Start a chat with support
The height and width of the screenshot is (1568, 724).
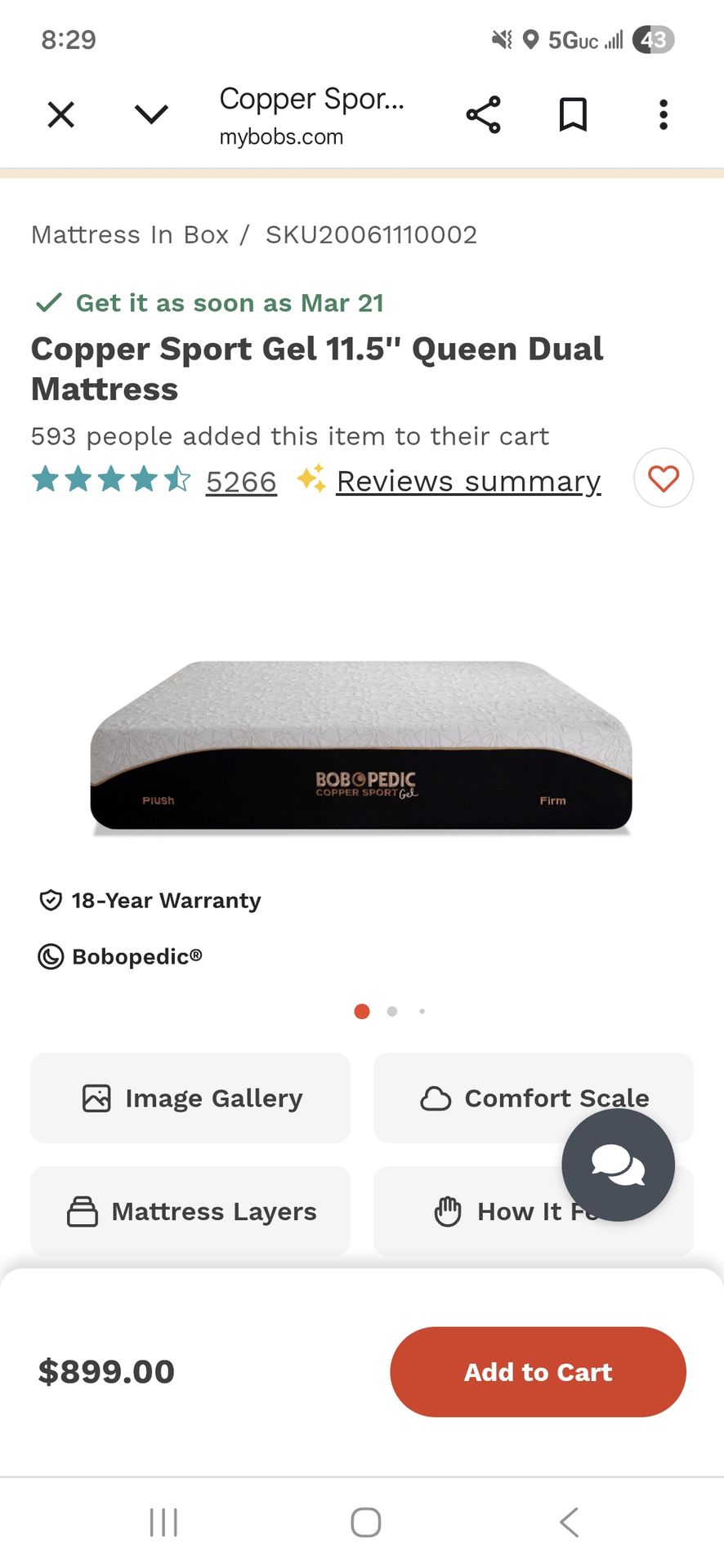click(x=618, y=1165)
